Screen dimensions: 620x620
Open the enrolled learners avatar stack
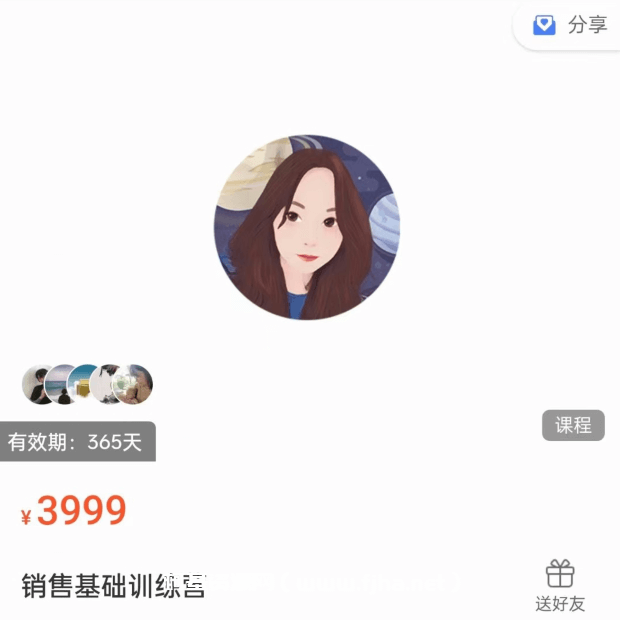(87, 384)
